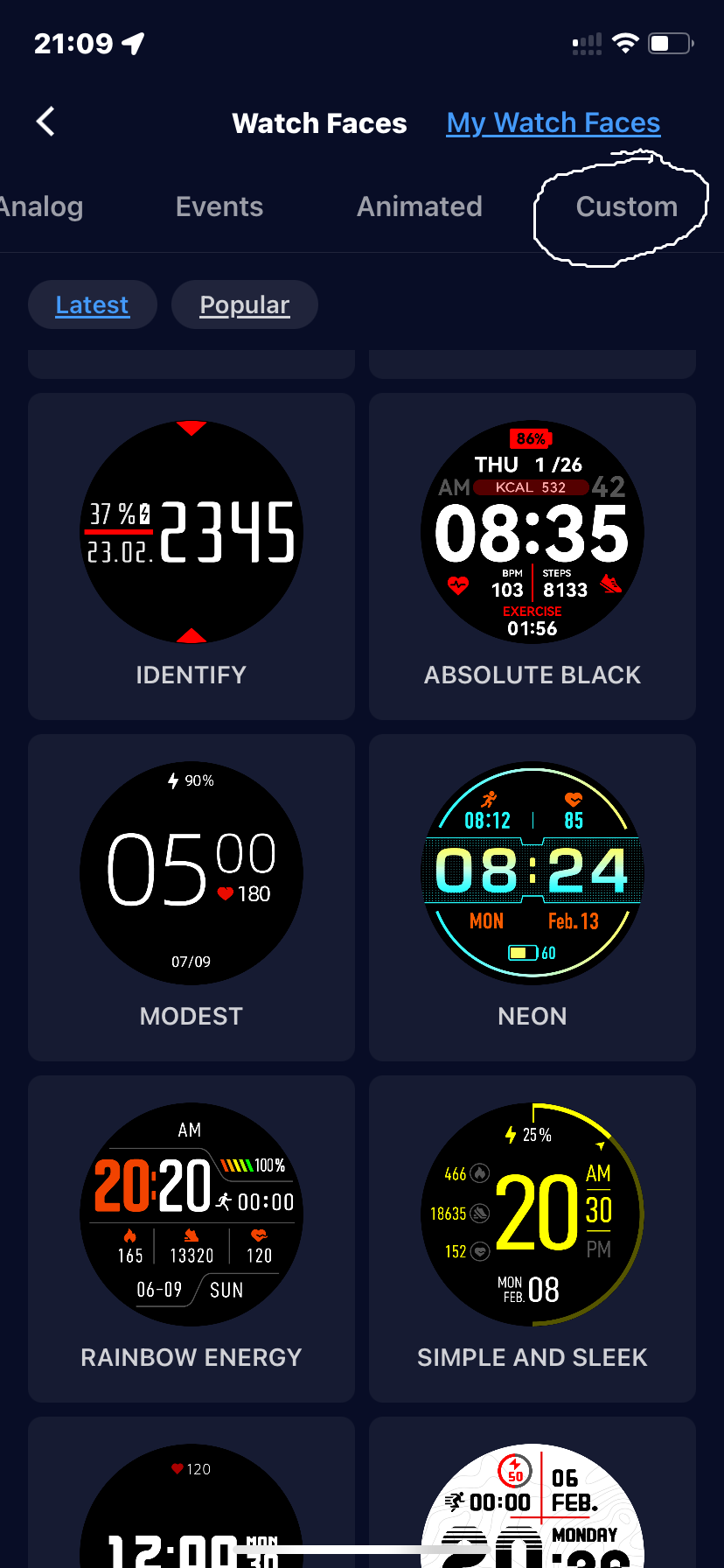Open the Custom tab
This screenshot has width=724, height=1568.
626,206
